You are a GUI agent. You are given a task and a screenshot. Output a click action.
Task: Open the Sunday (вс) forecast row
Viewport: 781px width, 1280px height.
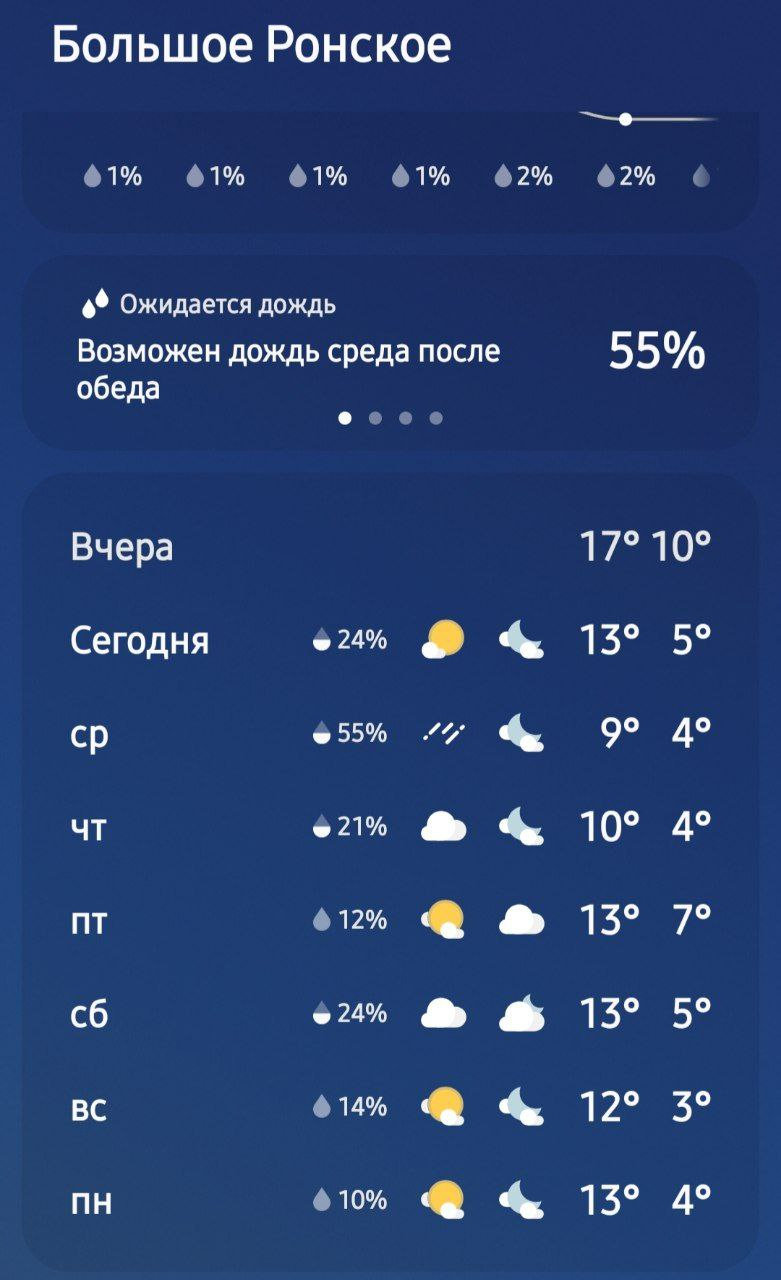coord(390,1106)
